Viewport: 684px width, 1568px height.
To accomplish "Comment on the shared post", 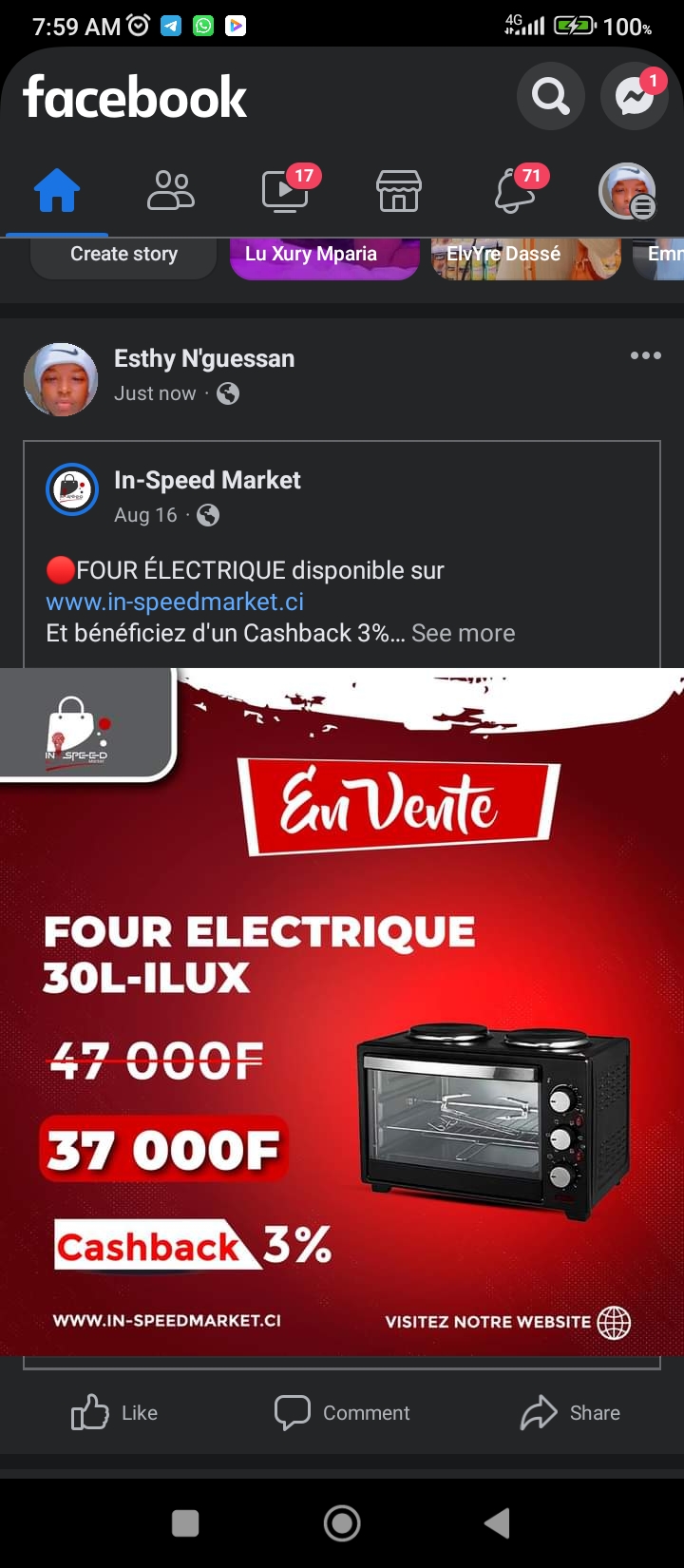I will coord(342,1413).
